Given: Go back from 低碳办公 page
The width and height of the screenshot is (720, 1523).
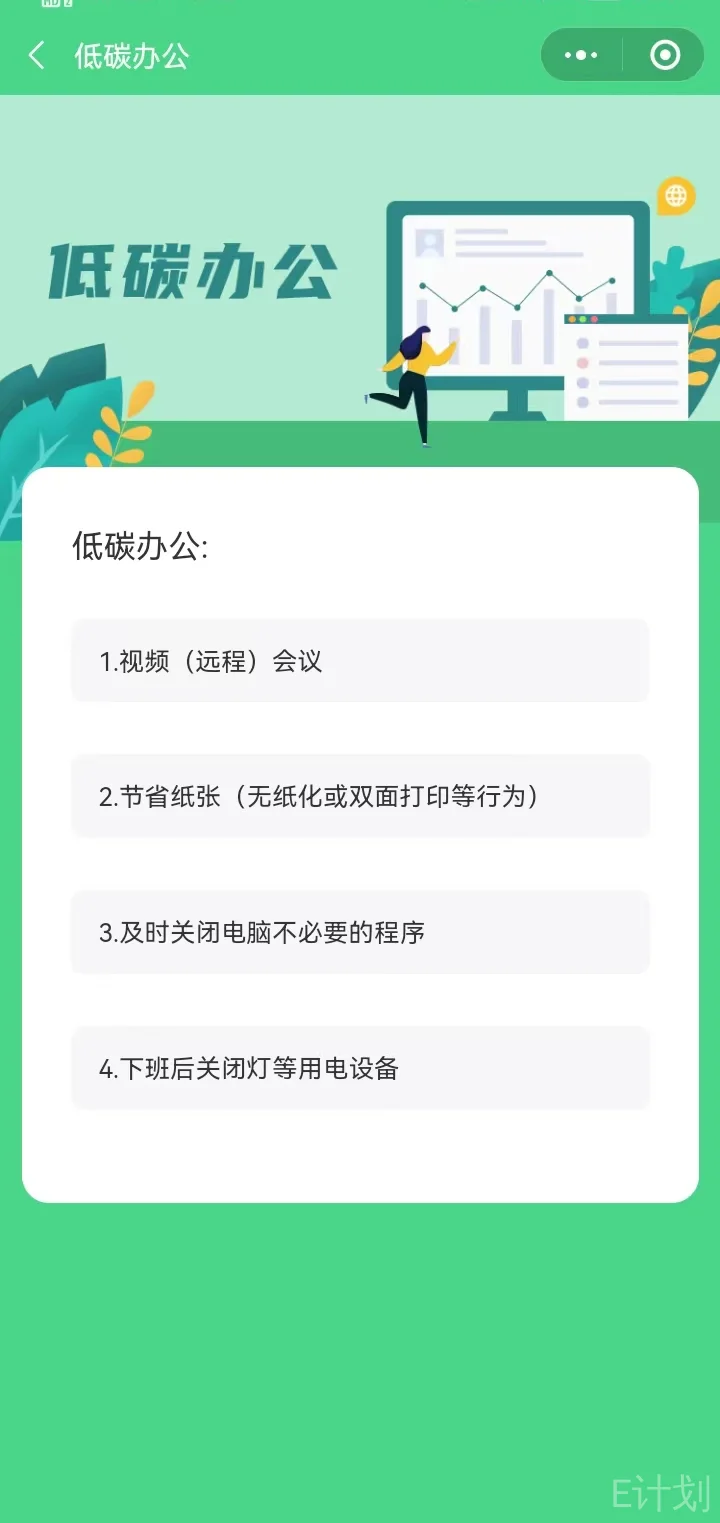Looking at the screenshot, I should point(37,56).
